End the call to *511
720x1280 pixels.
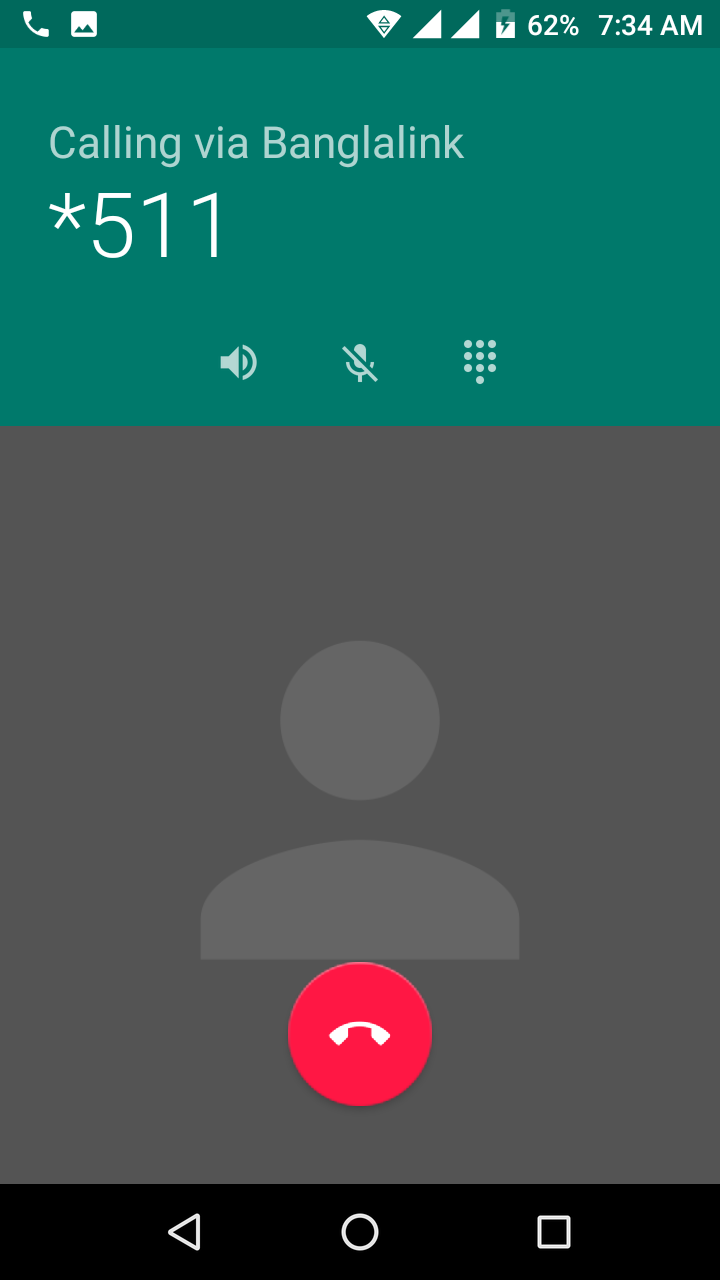click(360, 1034)
